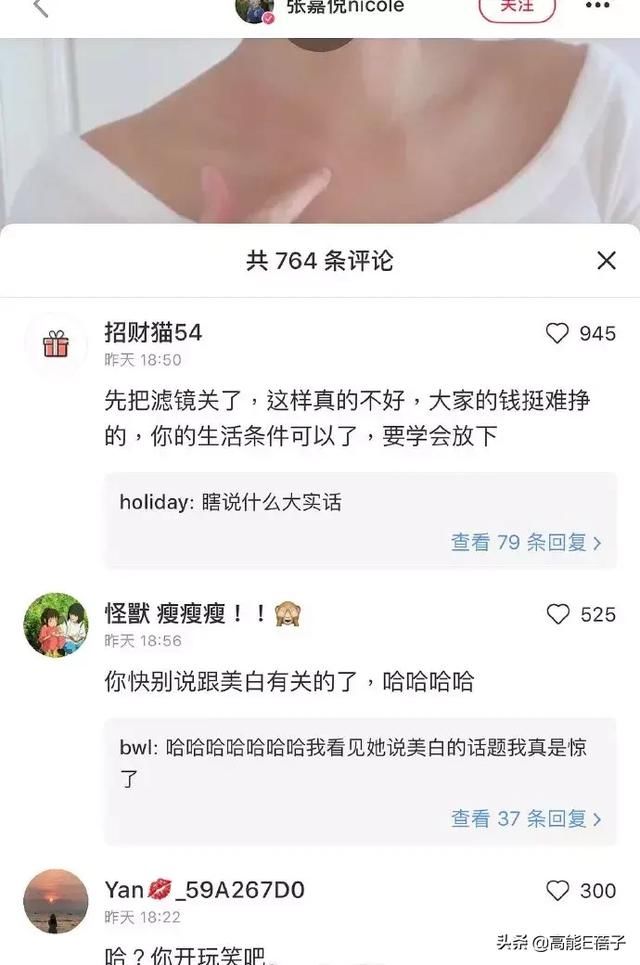640x965 pixels.
Task: Expand 37 replies under 怪獸's comment
Action: [x=526, y=819]
